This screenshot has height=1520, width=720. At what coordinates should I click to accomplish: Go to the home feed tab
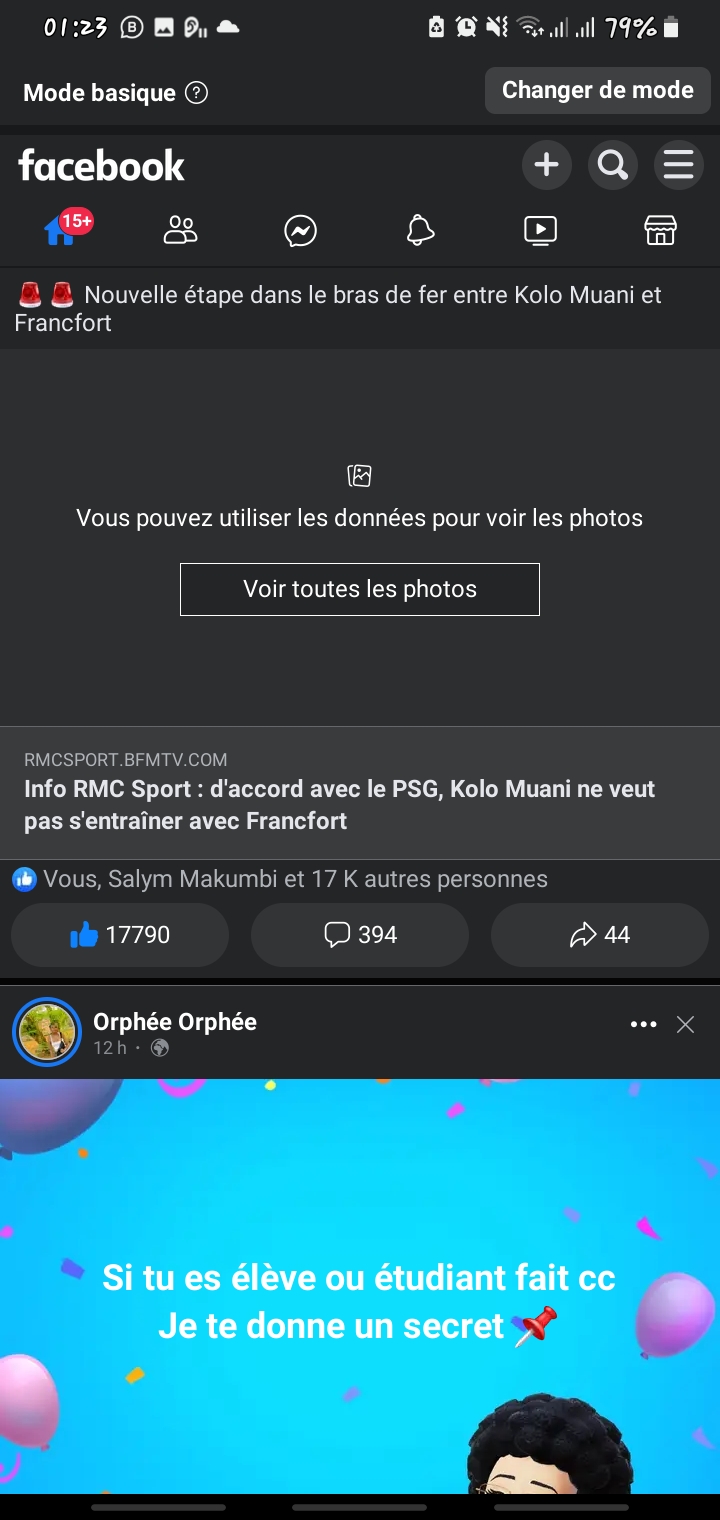[x=60, y=231]
